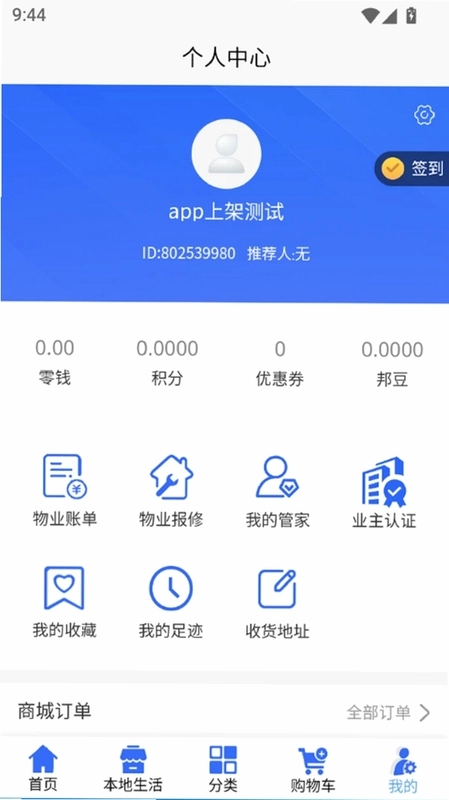Tap the 签到 check-in button
This screenshot has width=449, height=800.
412,168
